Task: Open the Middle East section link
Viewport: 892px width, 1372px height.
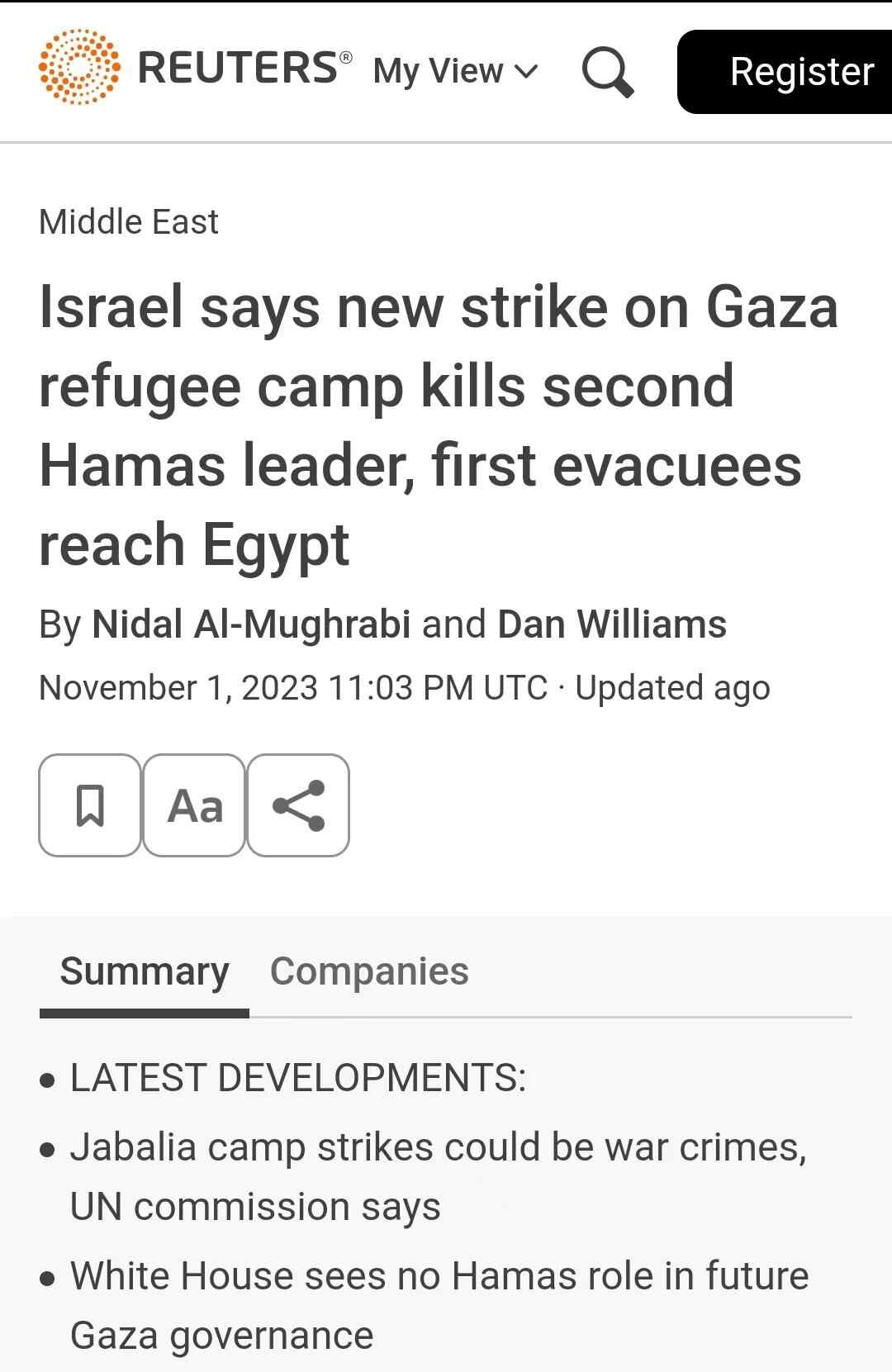Action: point(128,222)
